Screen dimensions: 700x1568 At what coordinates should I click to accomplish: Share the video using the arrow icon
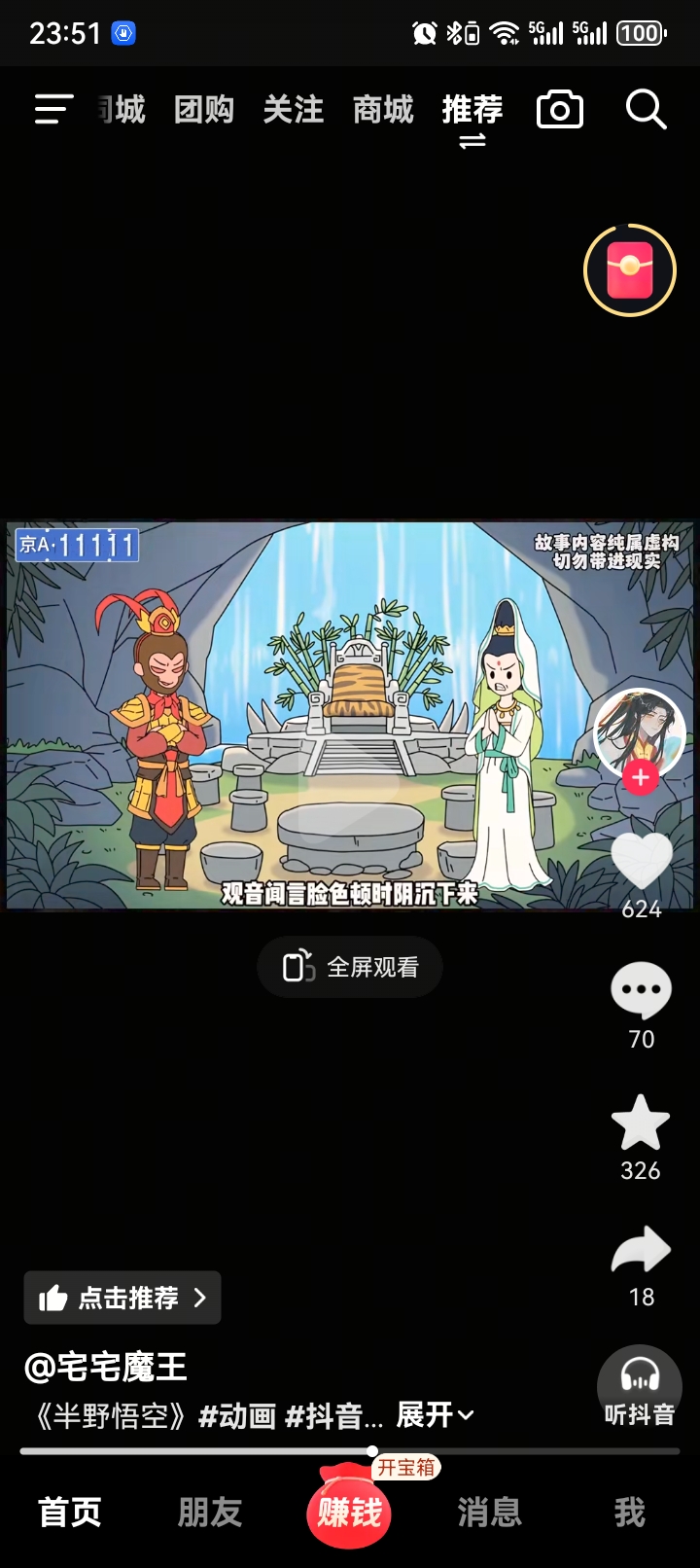(641, 1250)
